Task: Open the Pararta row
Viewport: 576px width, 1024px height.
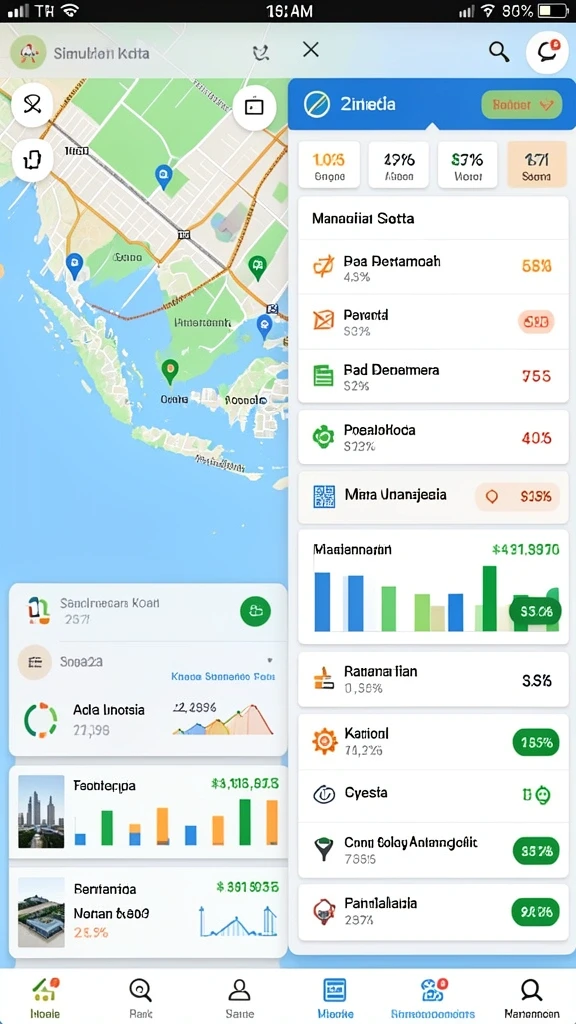Action: pyautogui.click(x=433, y=321)
